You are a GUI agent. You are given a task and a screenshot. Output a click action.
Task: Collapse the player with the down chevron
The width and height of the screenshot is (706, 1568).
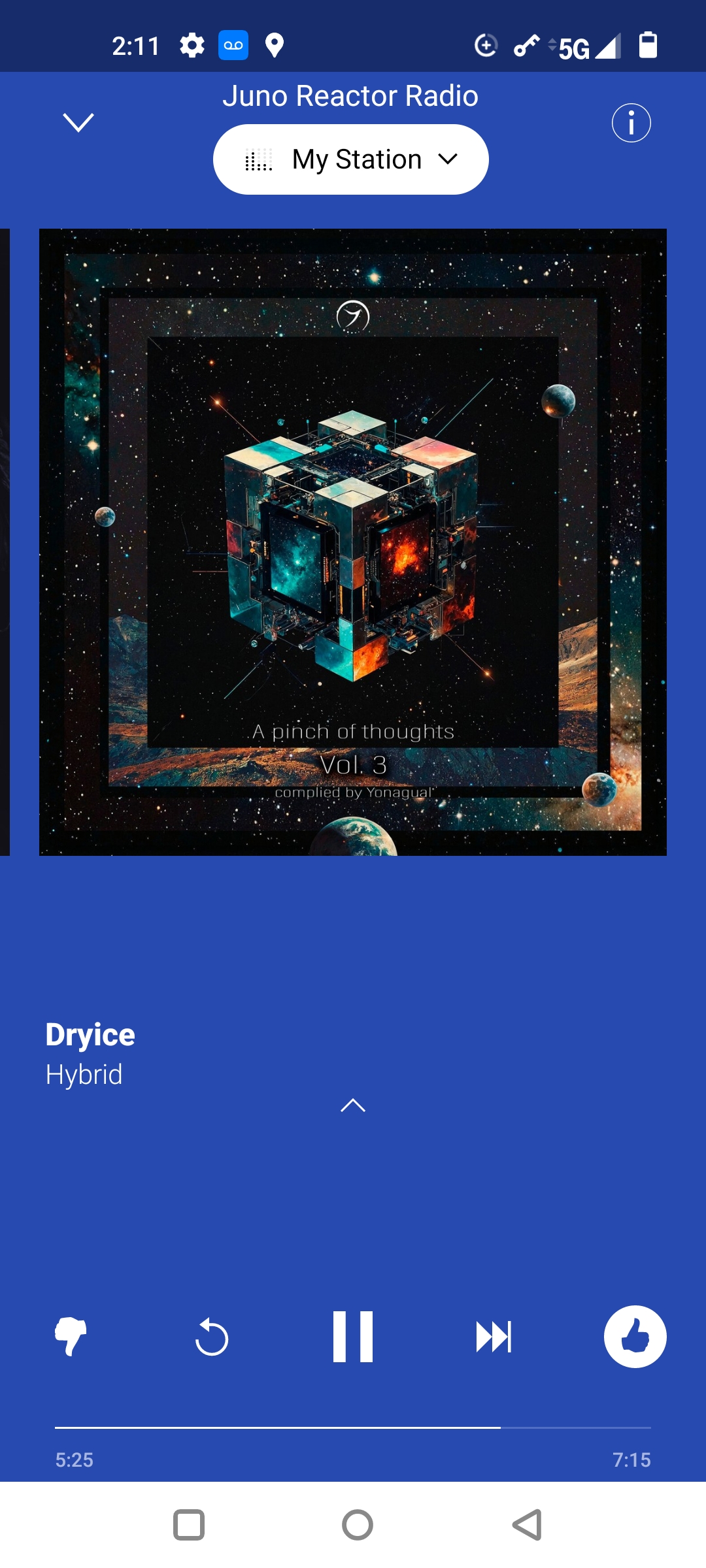point(78,122)
